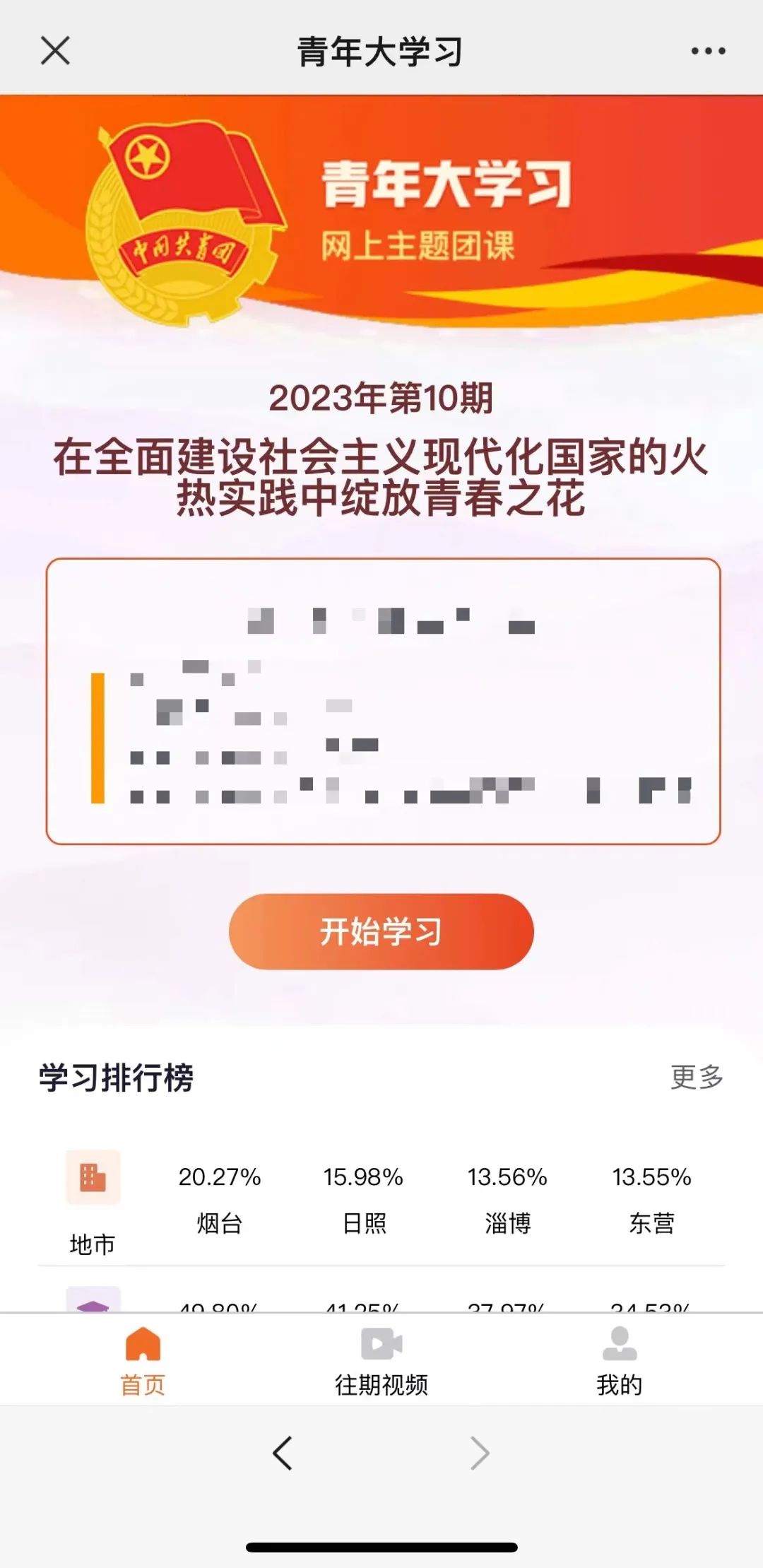
Task: Open the three-dot overflow menu
Action: tap(708, 51)
